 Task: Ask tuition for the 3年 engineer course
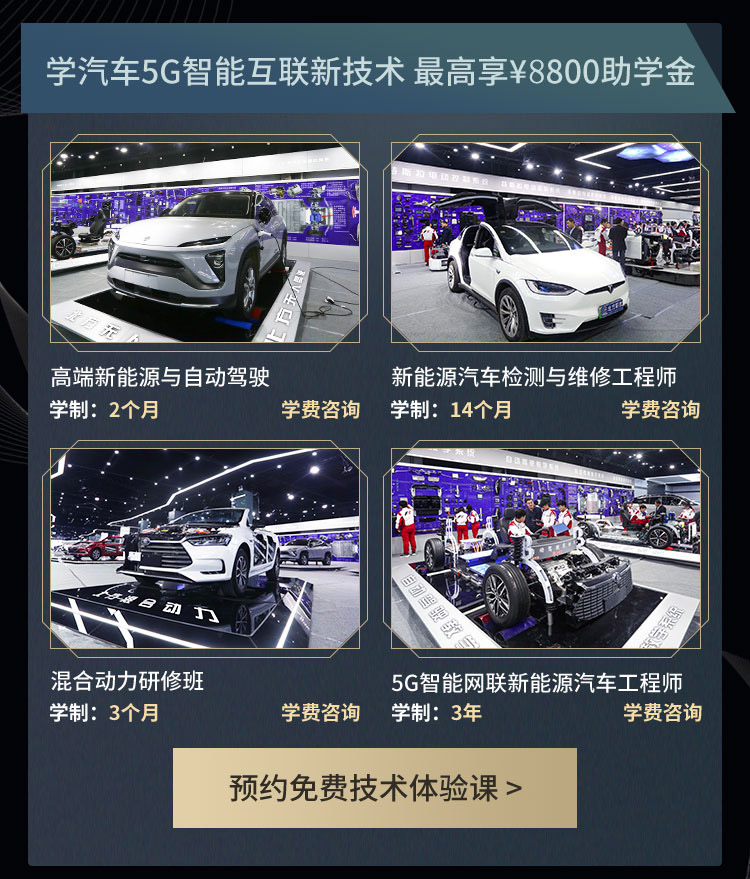click(662, 713)
